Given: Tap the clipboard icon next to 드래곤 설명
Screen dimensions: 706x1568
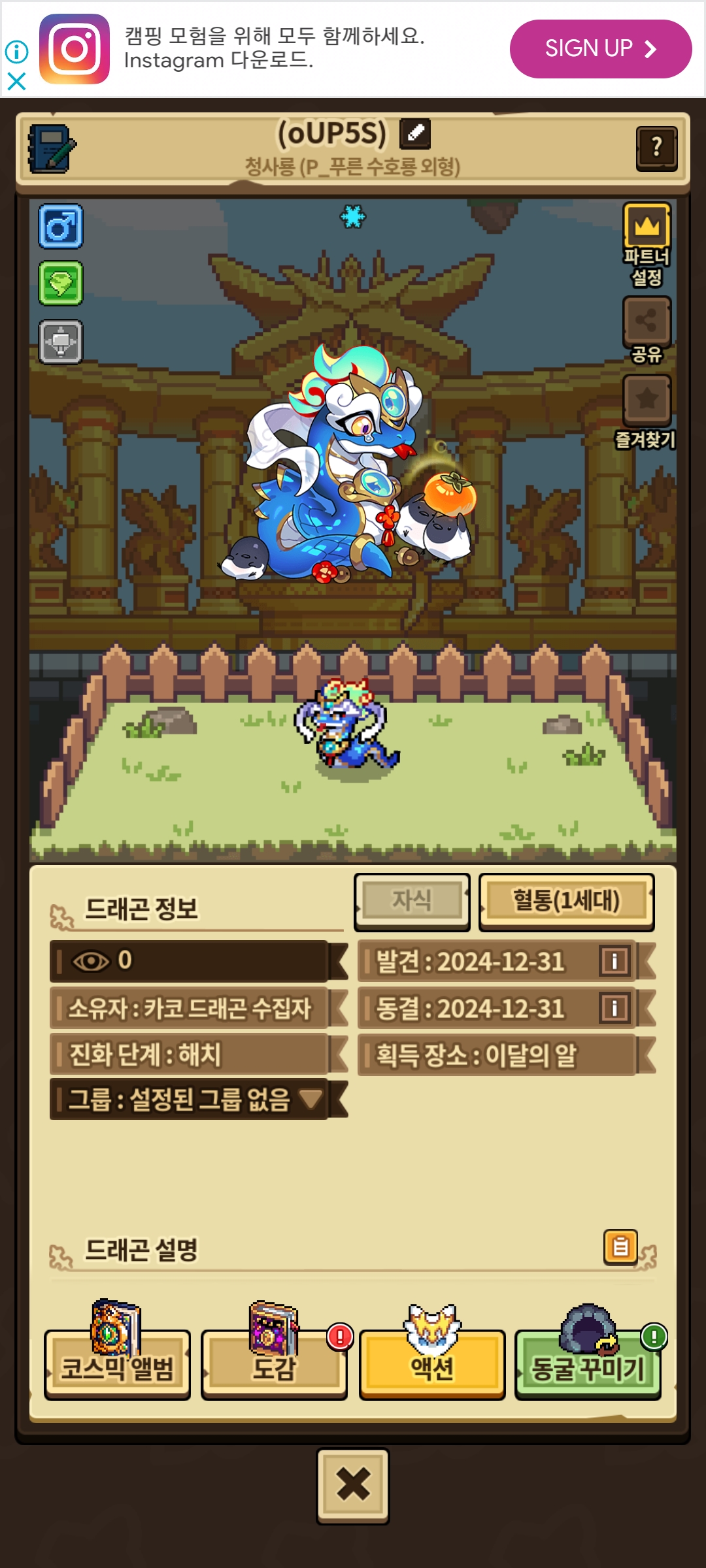Looking at the screenshot, I should tap(620, 1247).
